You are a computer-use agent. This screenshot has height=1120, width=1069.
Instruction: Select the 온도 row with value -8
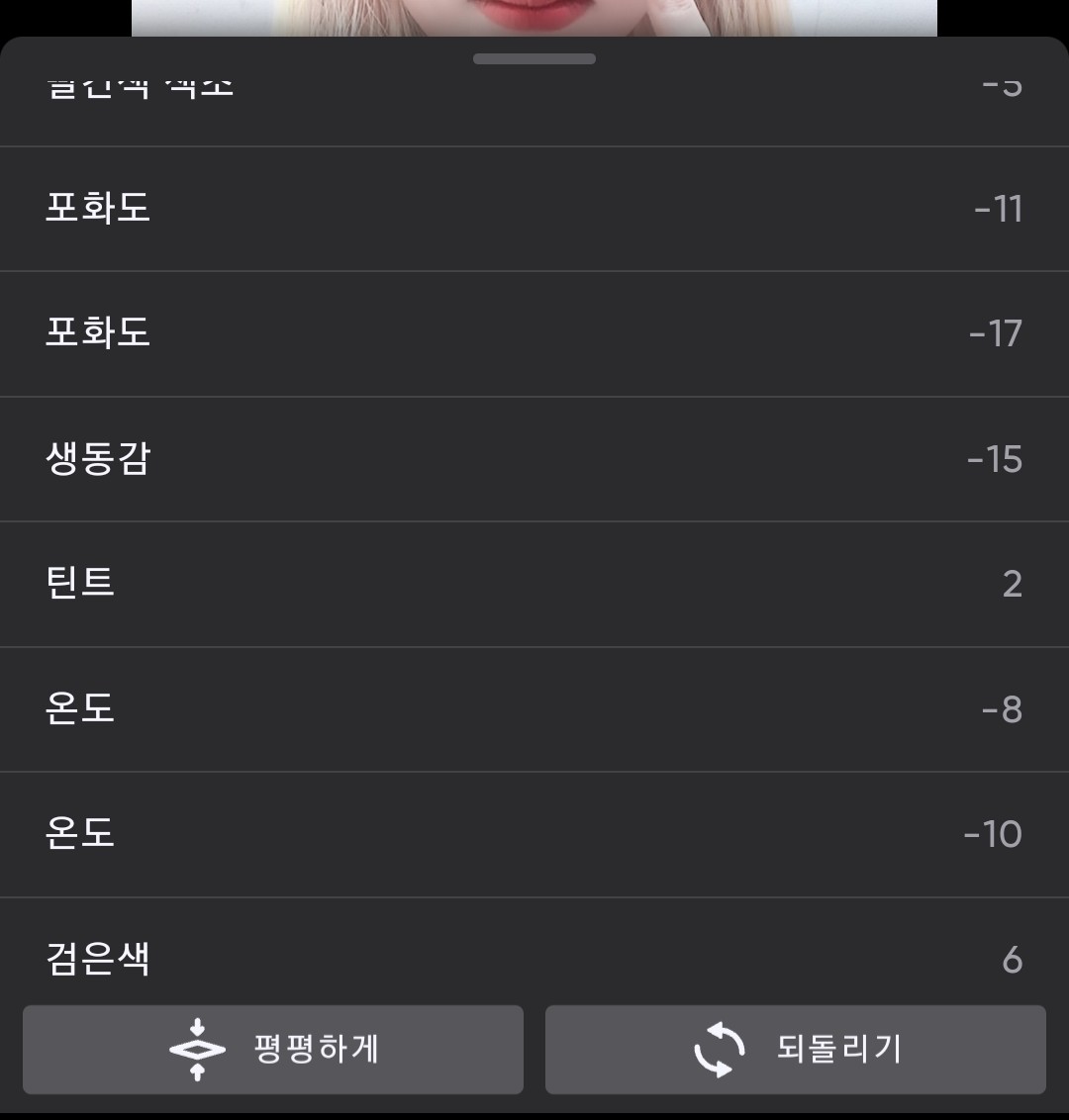pyautogui.click(x=534, y=709)
